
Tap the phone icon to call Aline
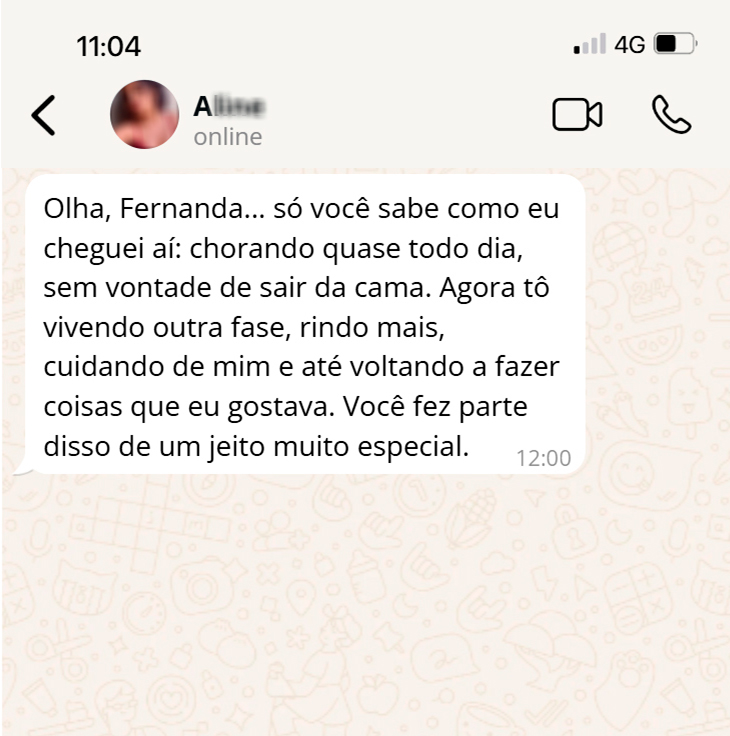coord(672,114)
